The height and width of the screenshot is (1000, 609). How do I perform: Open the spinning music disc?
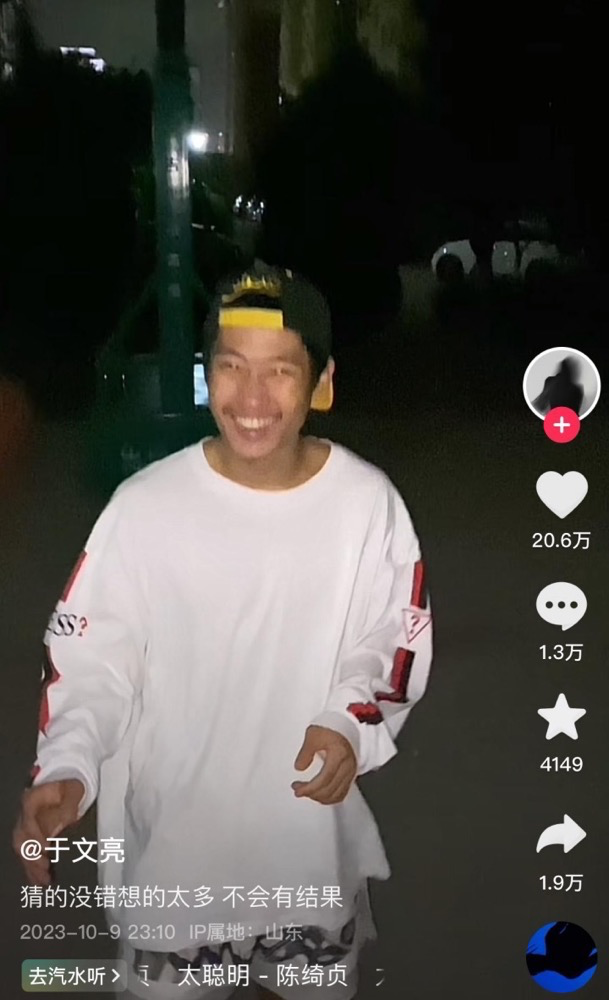click(x=561, y=957)
